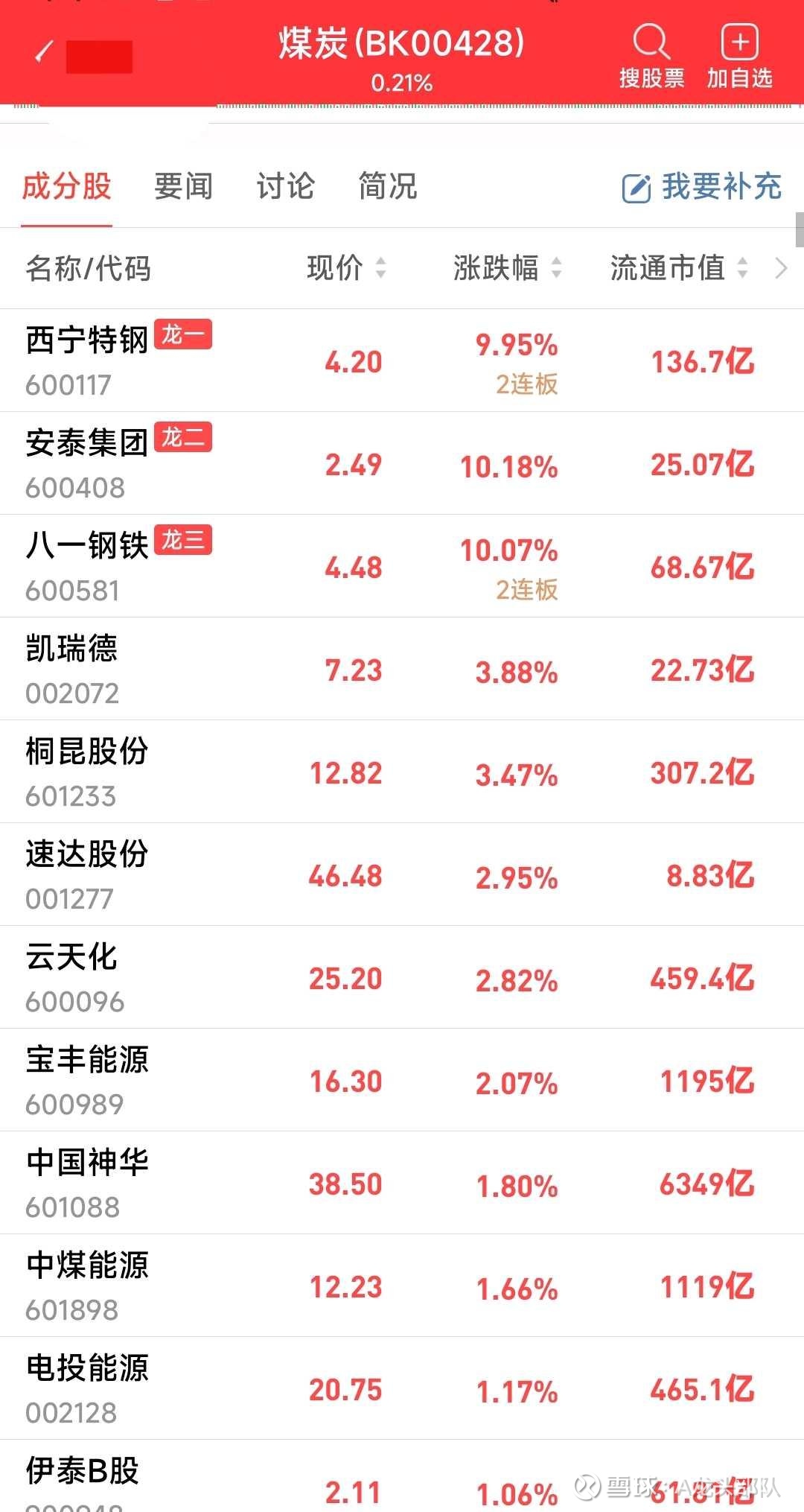The width and height of the screenshot is (804, 1512).
Task: View 八一钢铁 600581 stock
Action: coord(402,566)
